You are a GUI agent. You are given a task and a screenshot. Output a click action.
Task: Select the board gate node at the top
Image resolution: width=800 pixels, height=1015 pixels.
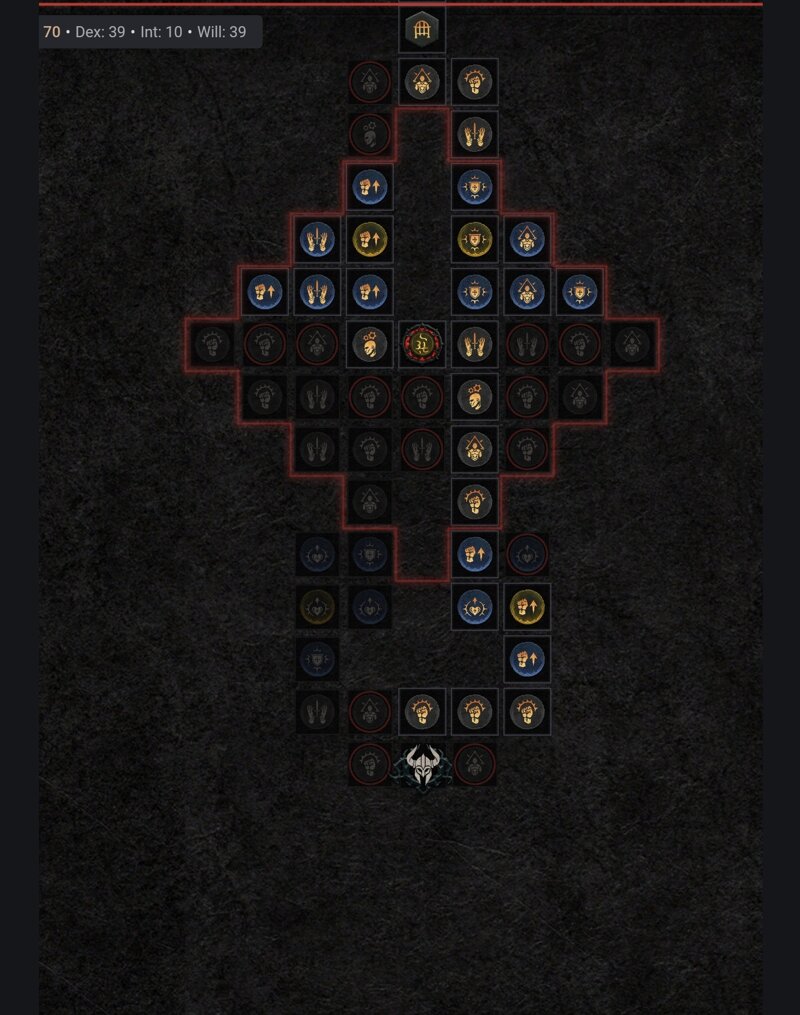422,29
